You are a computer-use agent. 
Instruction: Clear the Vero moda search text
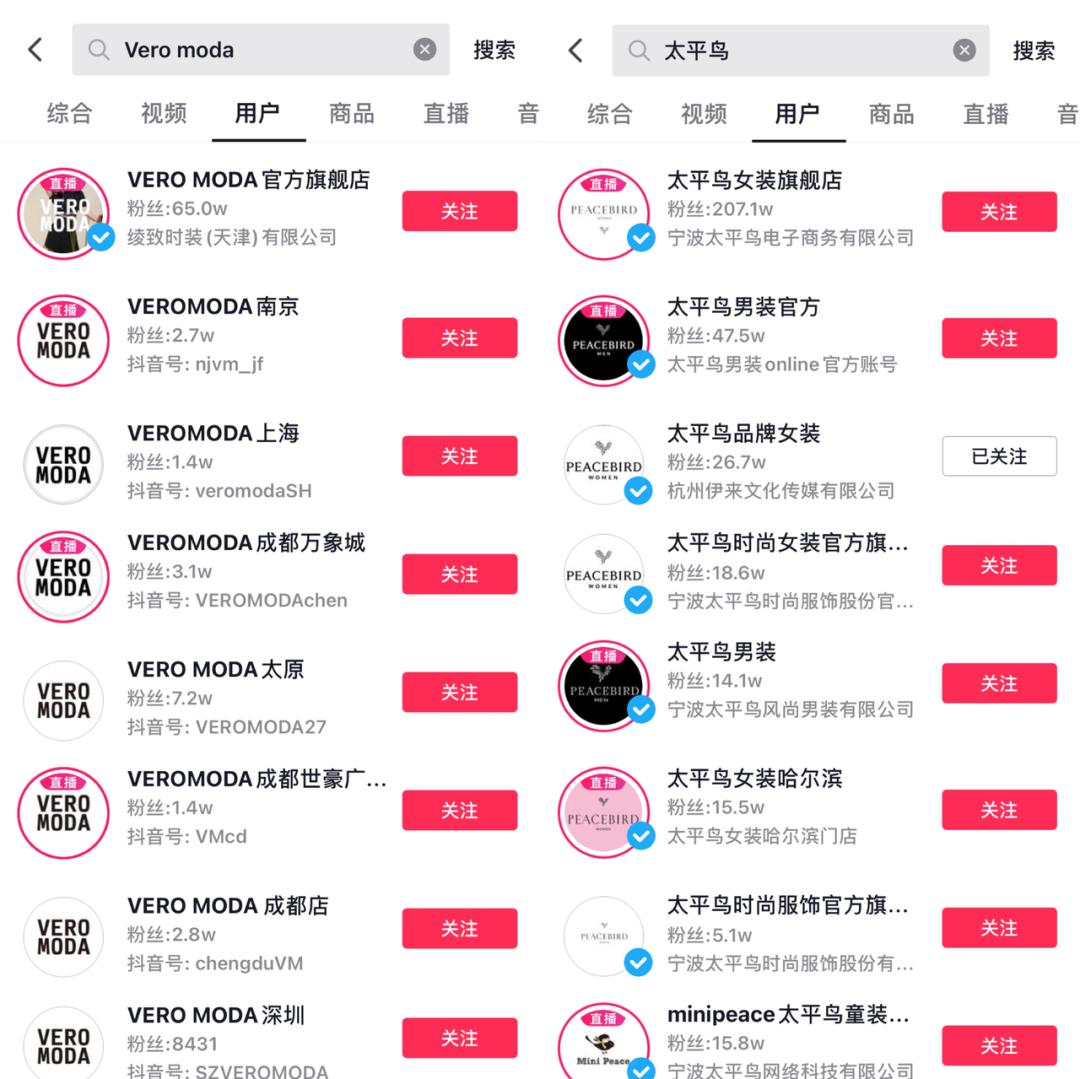click(425, 50)
